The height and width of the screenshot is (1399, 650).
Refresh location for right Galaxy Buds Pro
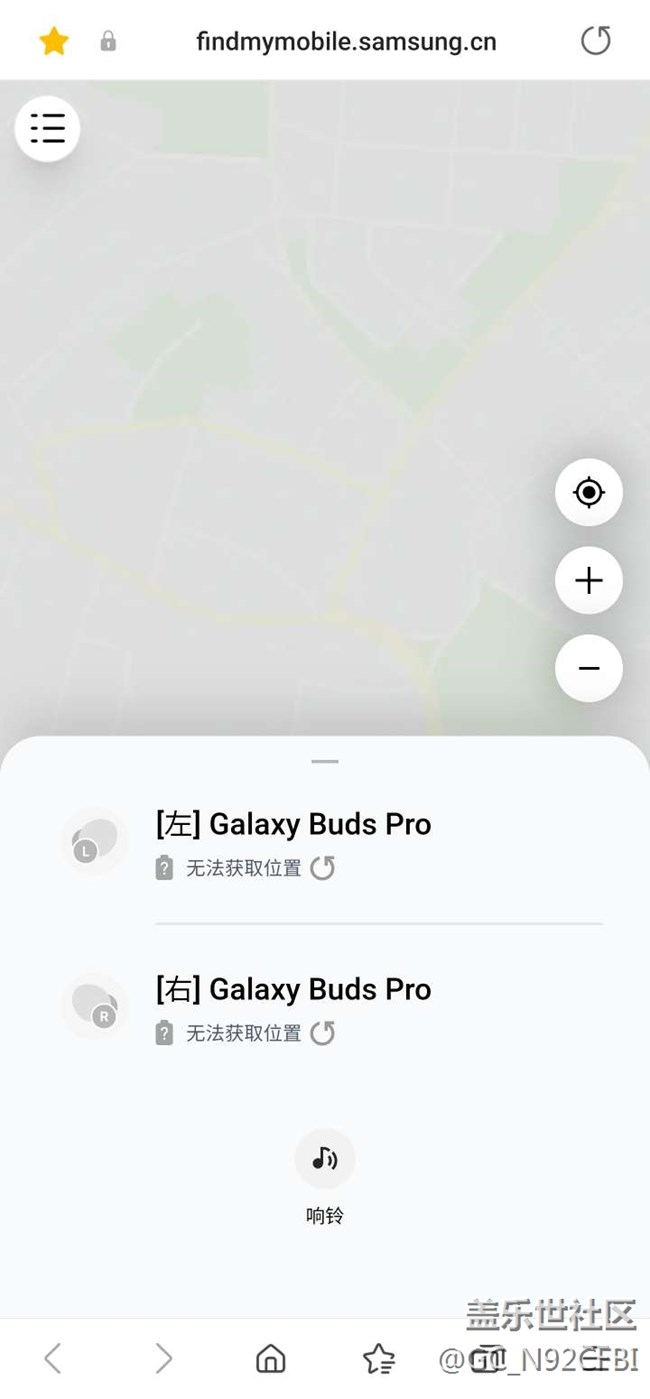(322, 1033)
